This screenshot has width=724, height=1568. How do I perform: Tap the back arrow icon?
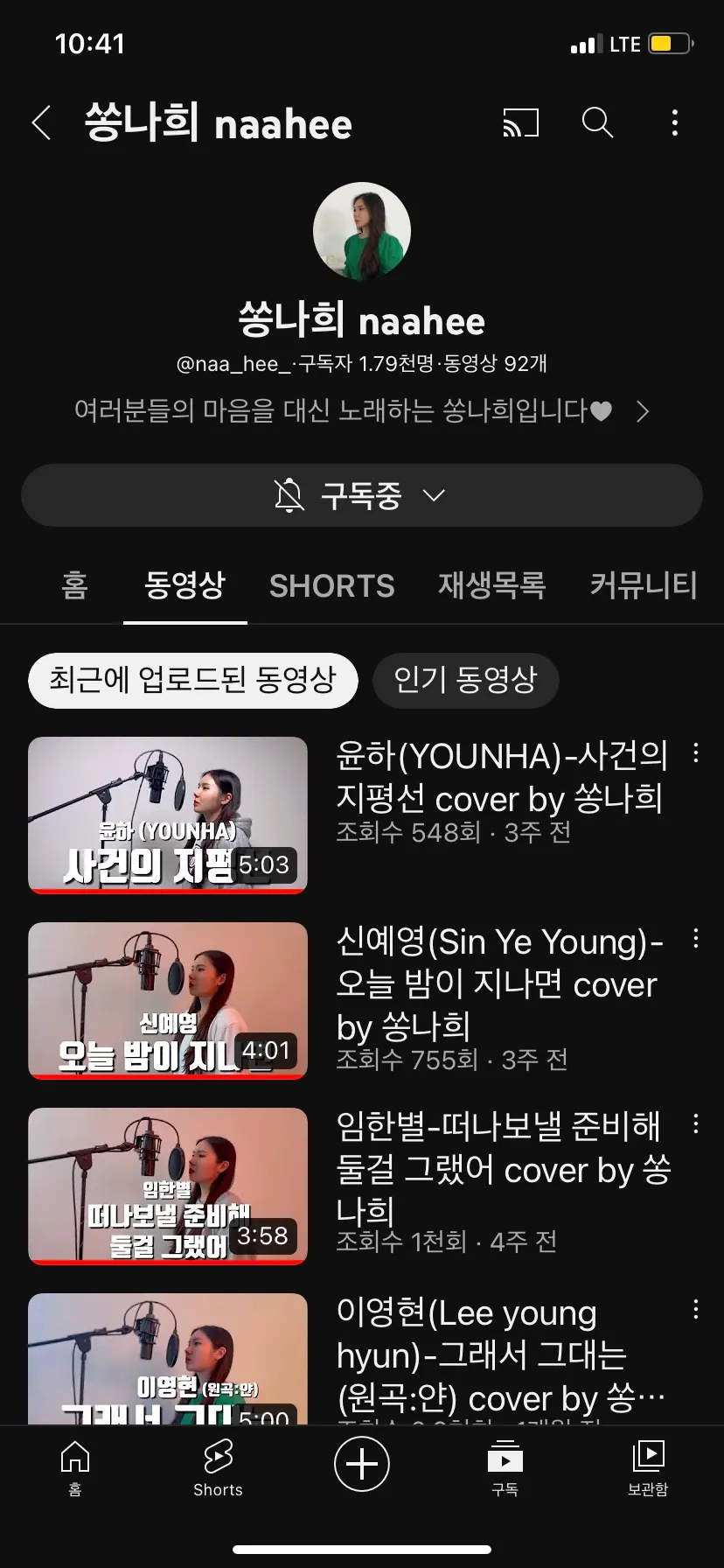tap(42, 123)
